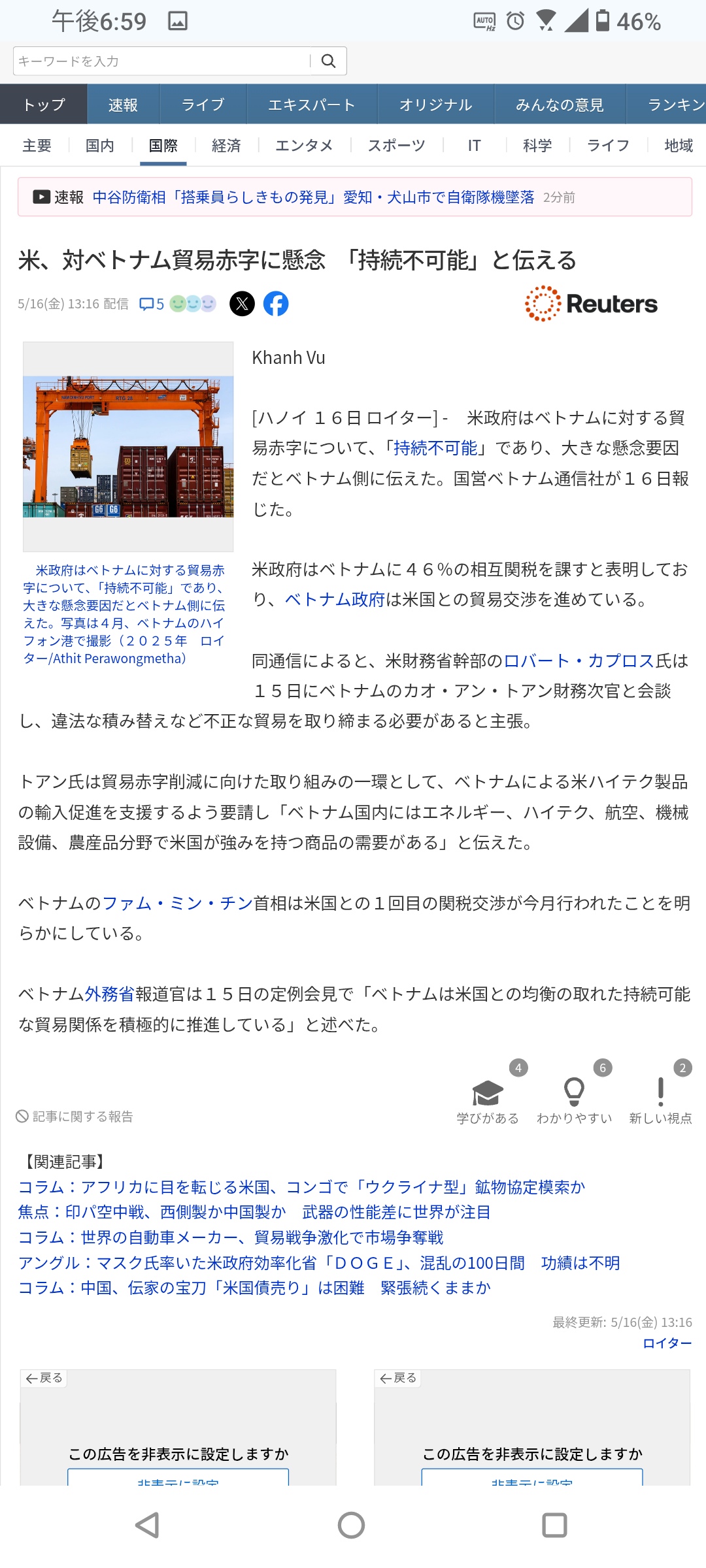Report this article via 記事に関する報告
The width and height of the screenshot is (706, 1568).
(75, 1117)
